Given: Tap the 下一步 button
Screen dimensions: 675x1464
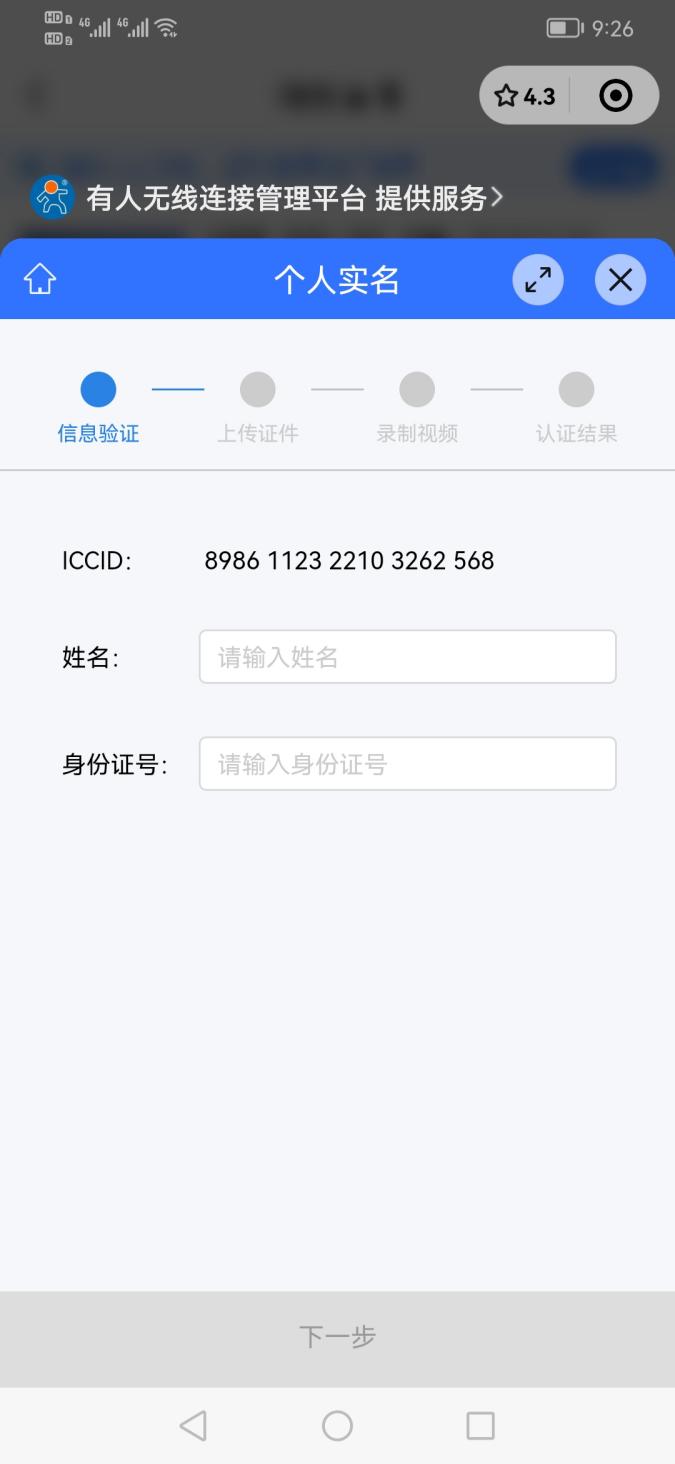Looking at the screenshot, I should (337, 1337).
